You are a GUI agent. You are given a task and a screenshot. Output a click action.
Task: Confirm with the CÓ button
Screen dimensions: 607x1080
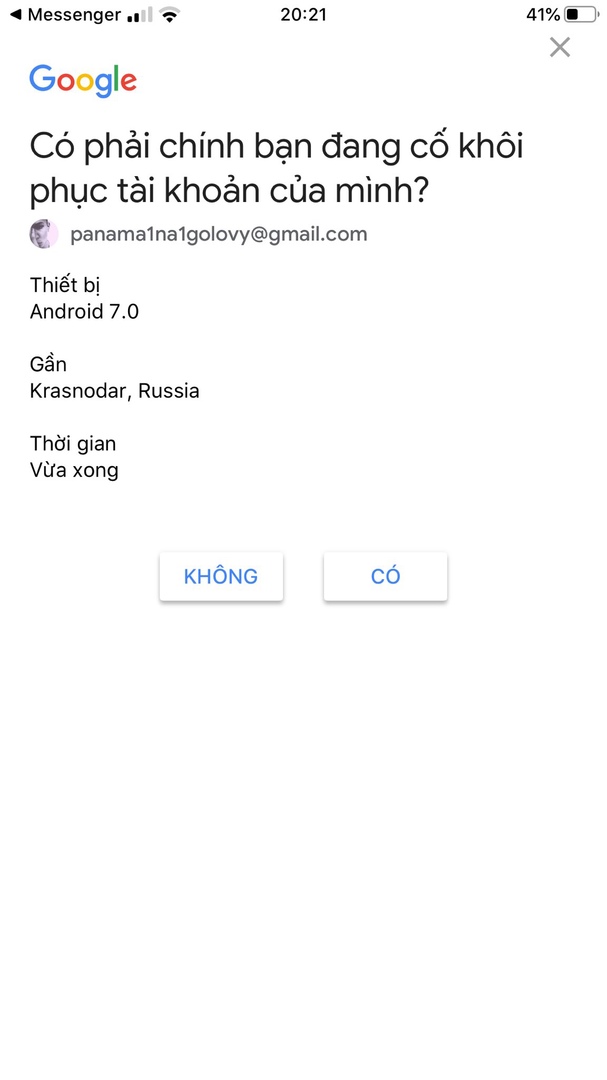click(385, 577)
